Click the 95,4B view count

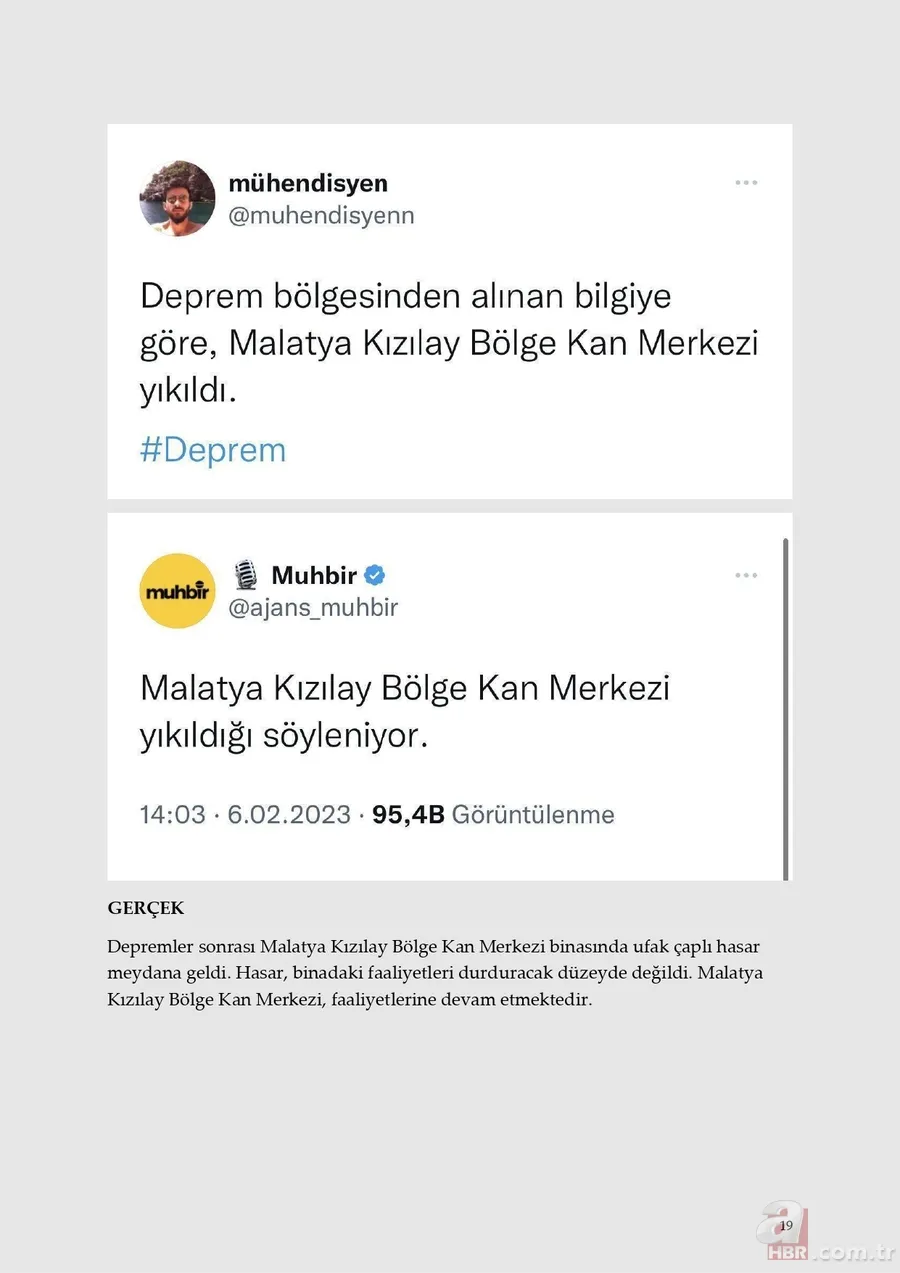coord(407,814)
